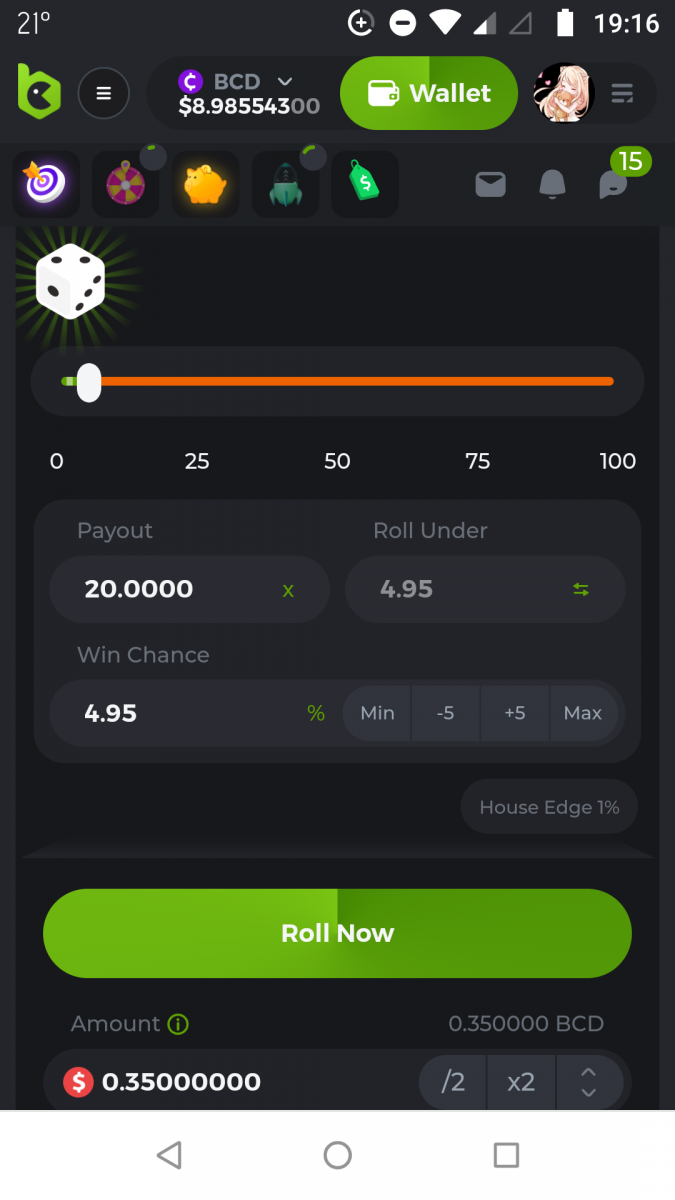The width and height of the screenshot is (675, 1200).
Task: Open the piggy bank rewards icon
Action: click(205, 184)
